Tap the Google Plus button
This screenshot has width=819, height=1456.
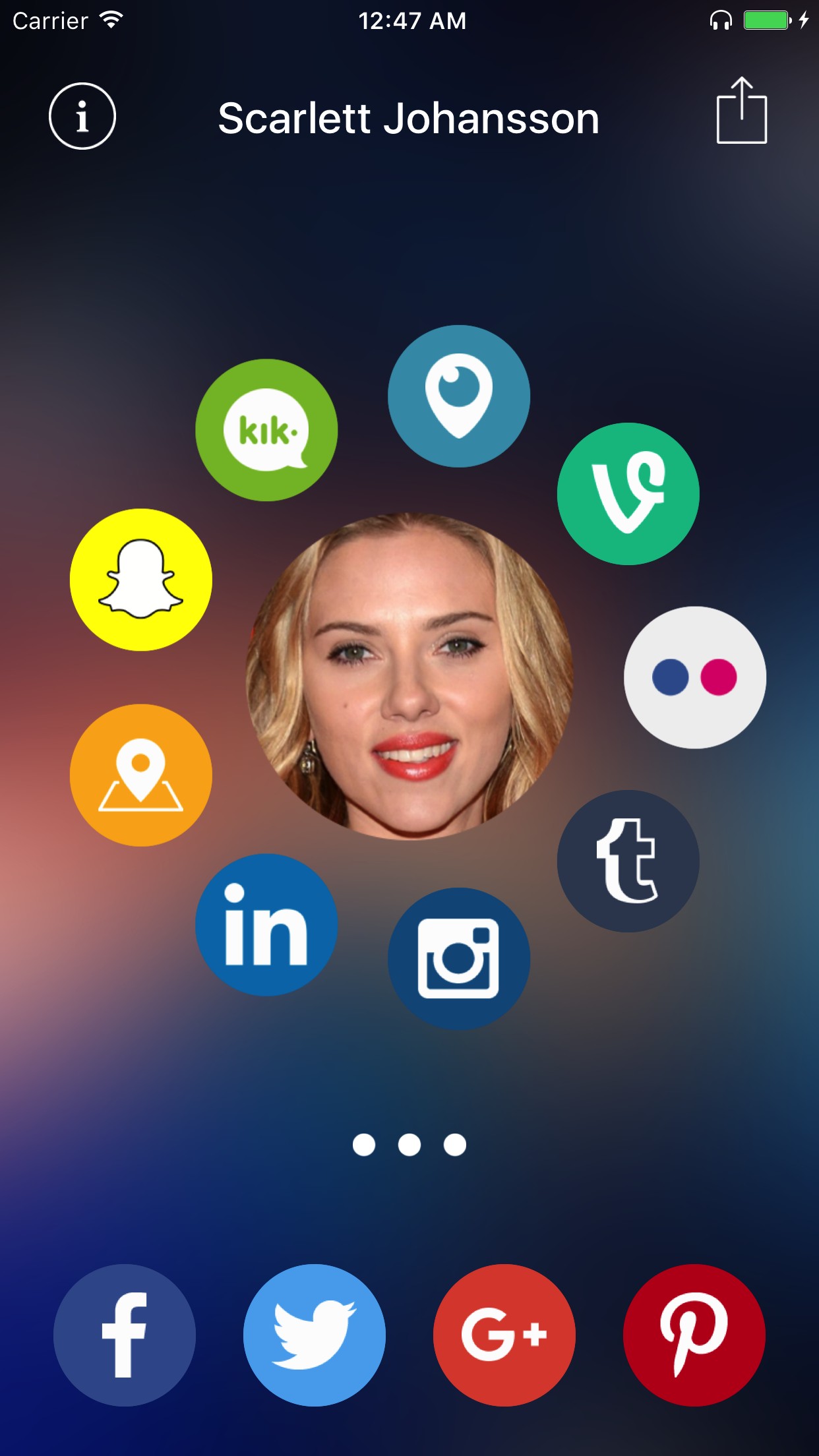click(x=504, y=1335)
